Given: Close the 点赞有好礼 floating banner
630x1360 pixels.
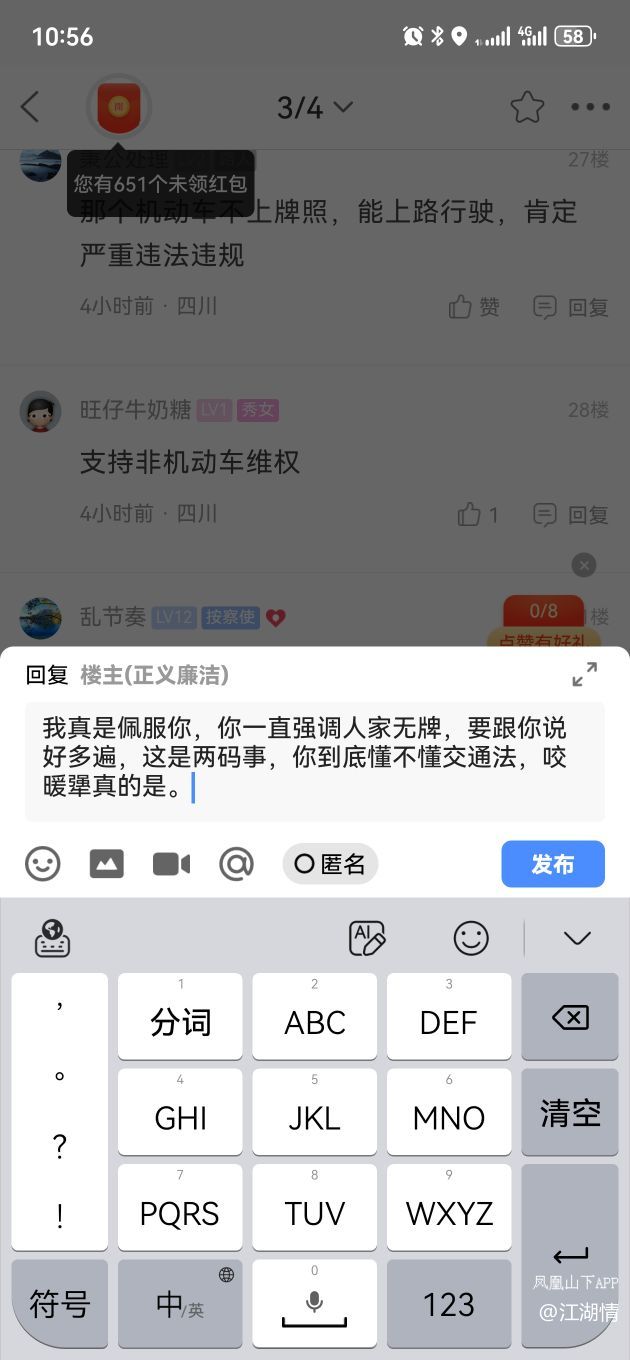Looking at the screenshot, I should click(584, 565).
